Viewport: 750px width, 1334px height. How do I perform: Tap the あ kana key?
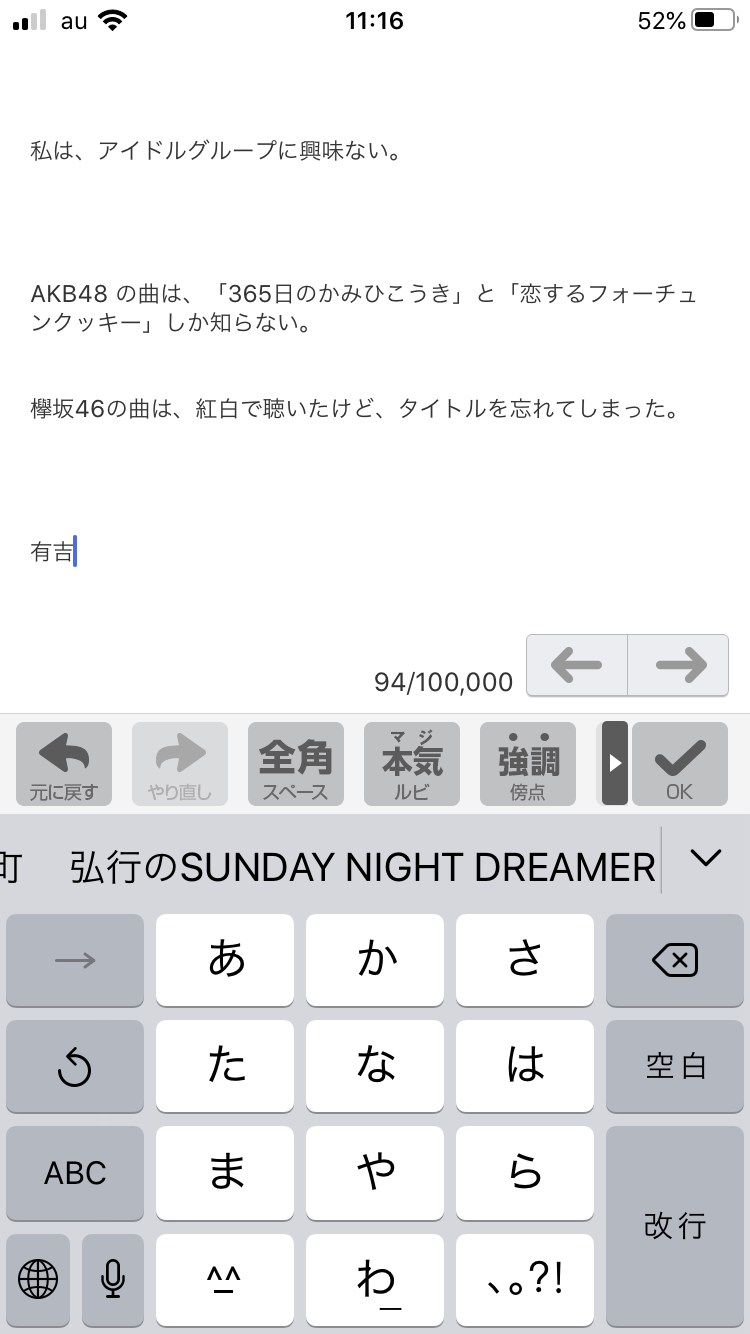[225, 961]
